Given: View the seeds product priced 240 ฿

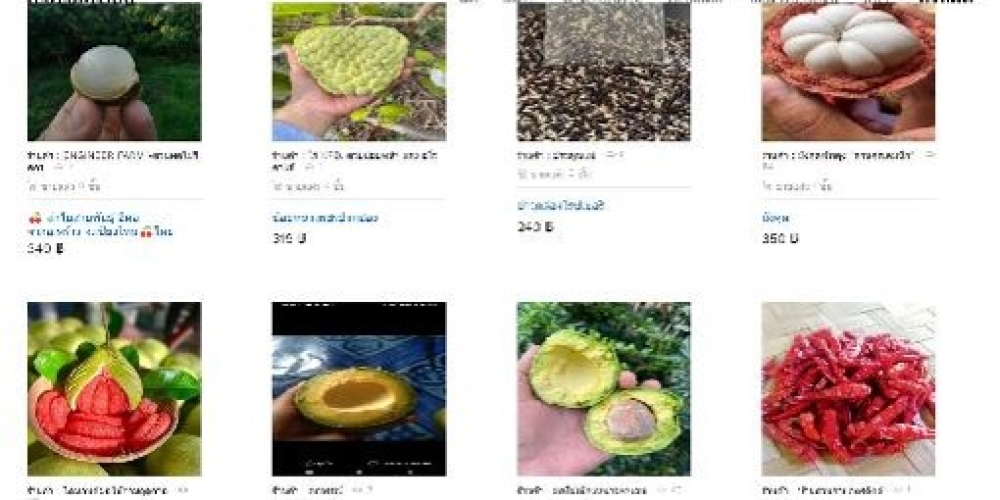Looking at the screenshot, I should click(603, 72).
